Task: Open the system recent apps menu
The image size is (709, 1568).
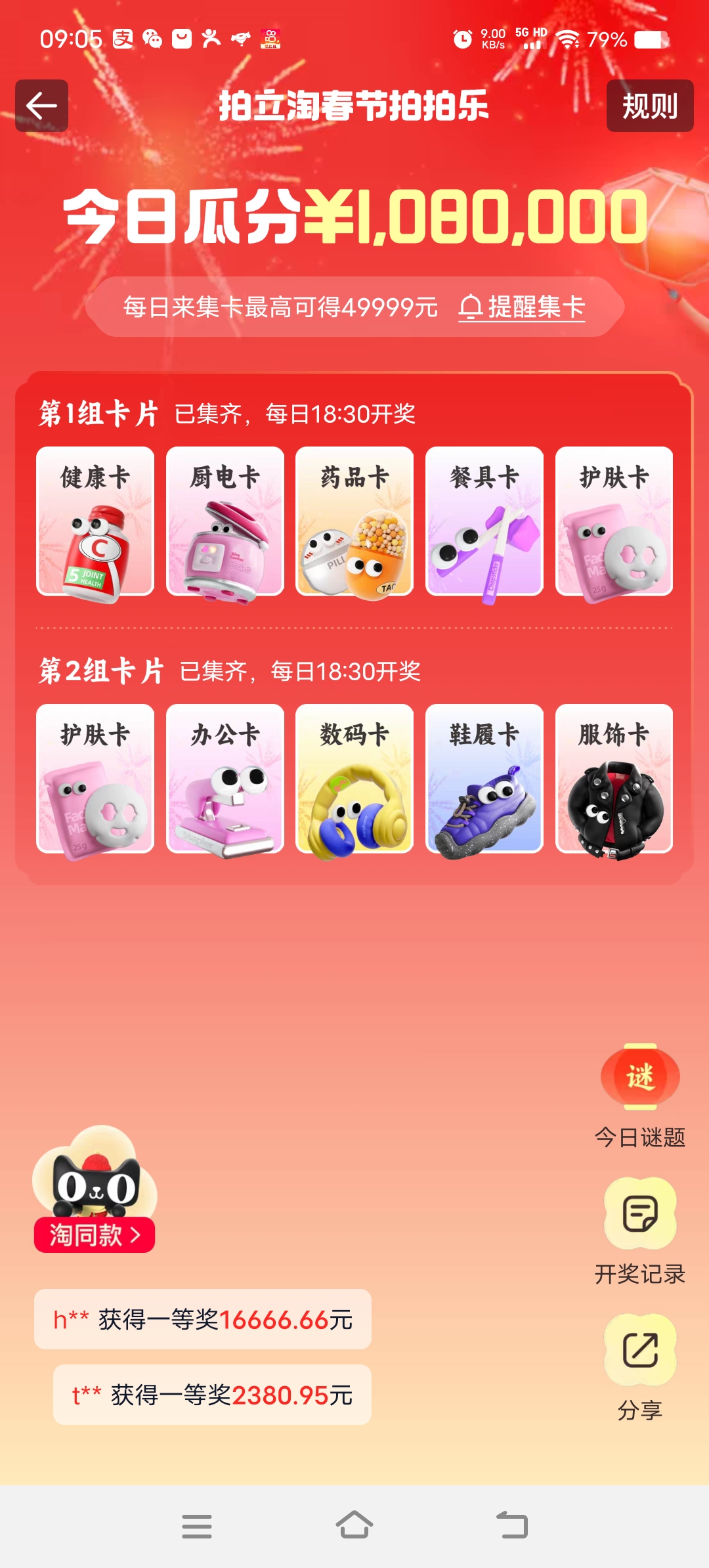Action: pos(197,1525)
